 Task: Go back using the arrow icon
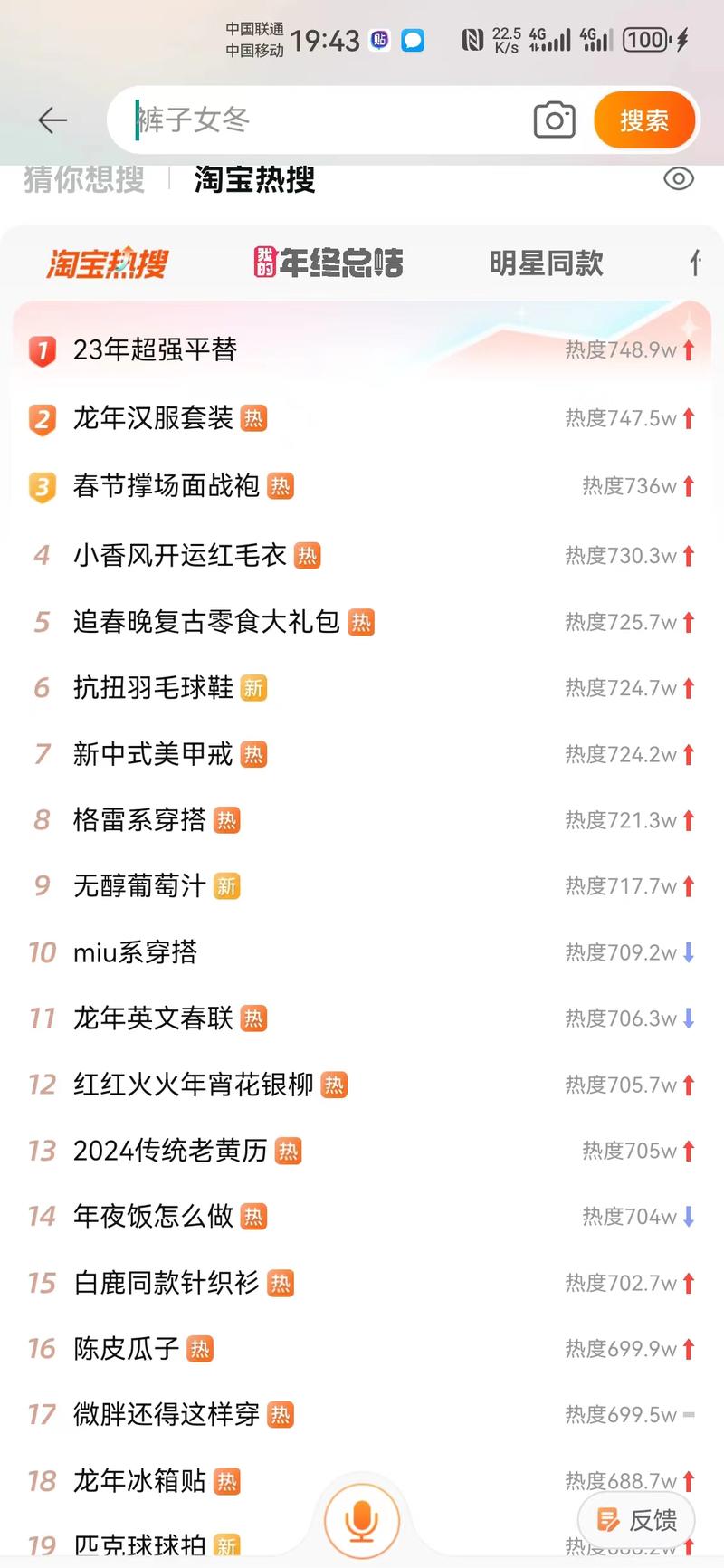click(52, 120)
